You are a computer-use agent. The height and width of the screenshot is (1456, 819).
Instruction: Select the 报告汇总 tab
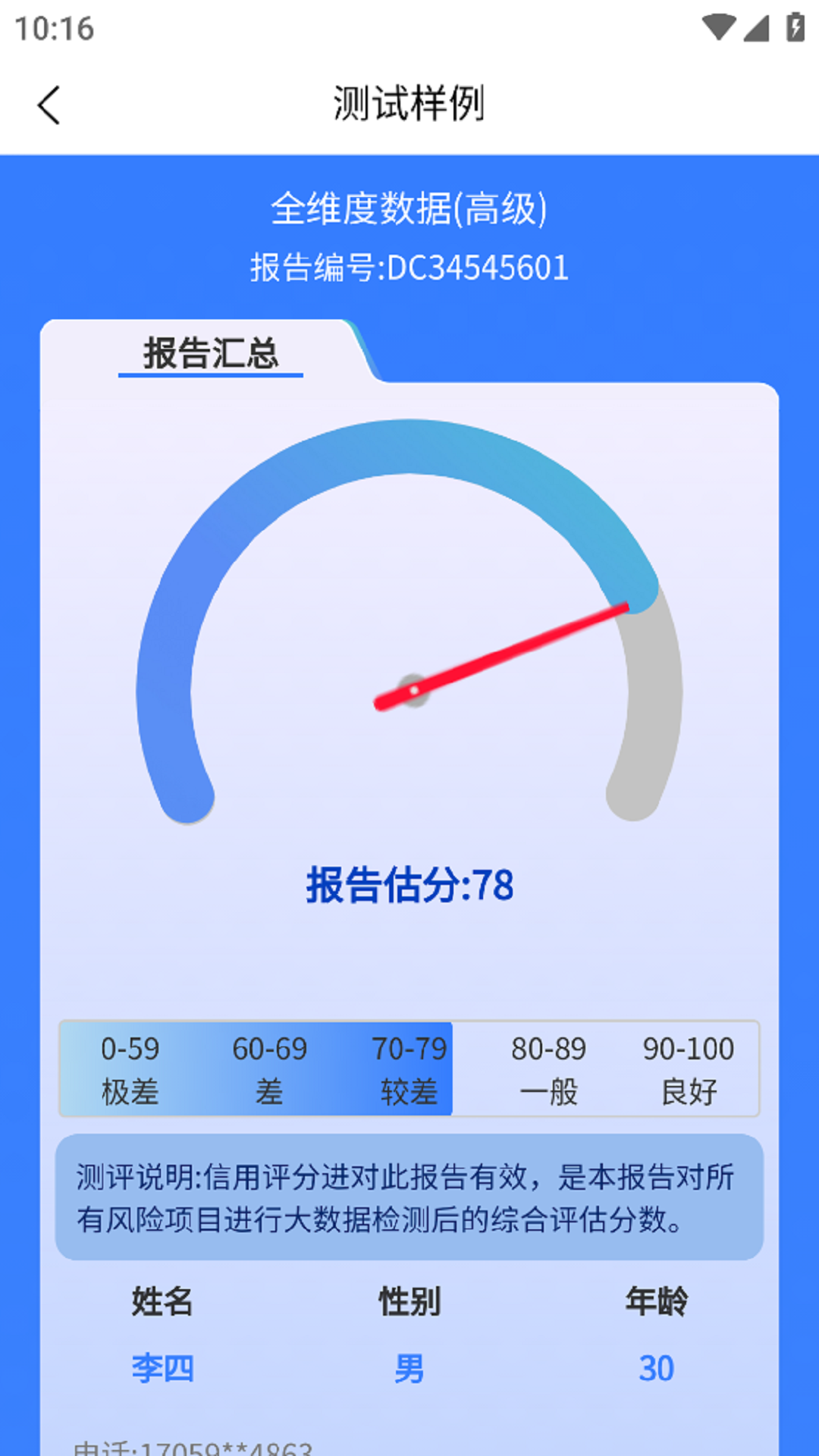point(211,354)
